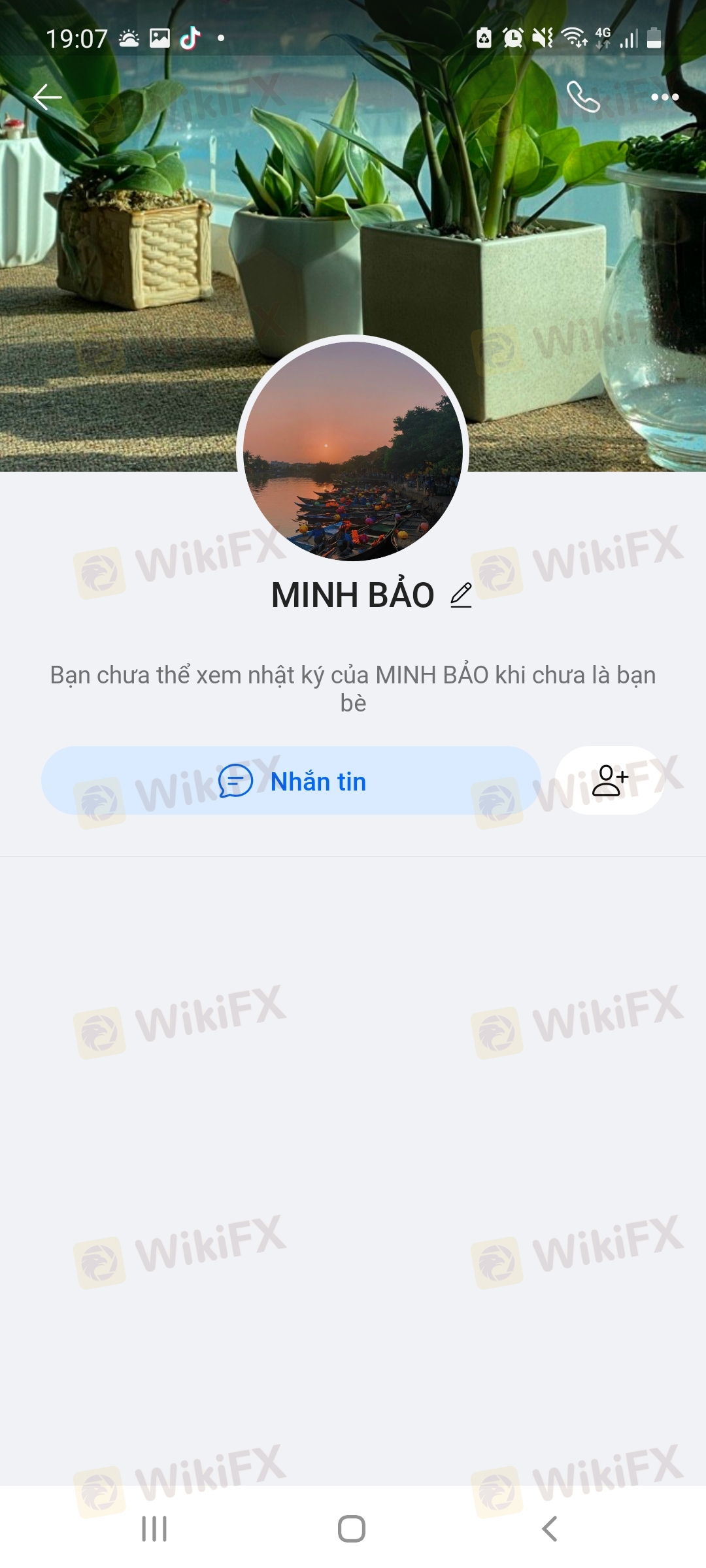706x1568 pixels.
Task: View MINH BẢO's profile picture
Action: (x=352, y=451)
